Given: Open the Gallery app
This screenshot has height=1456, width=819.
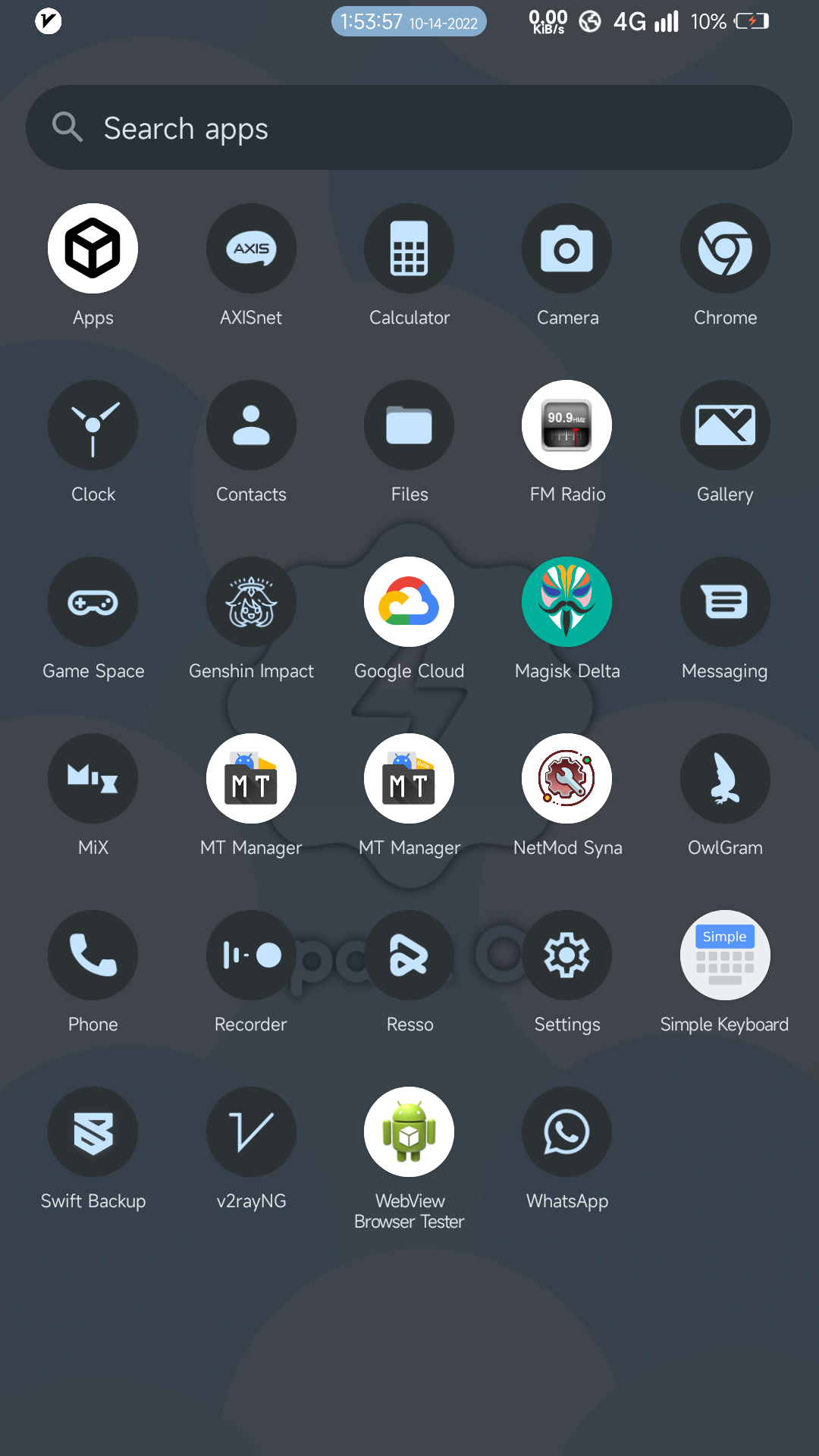Looking at the screenshot, I should coord(725,425).
